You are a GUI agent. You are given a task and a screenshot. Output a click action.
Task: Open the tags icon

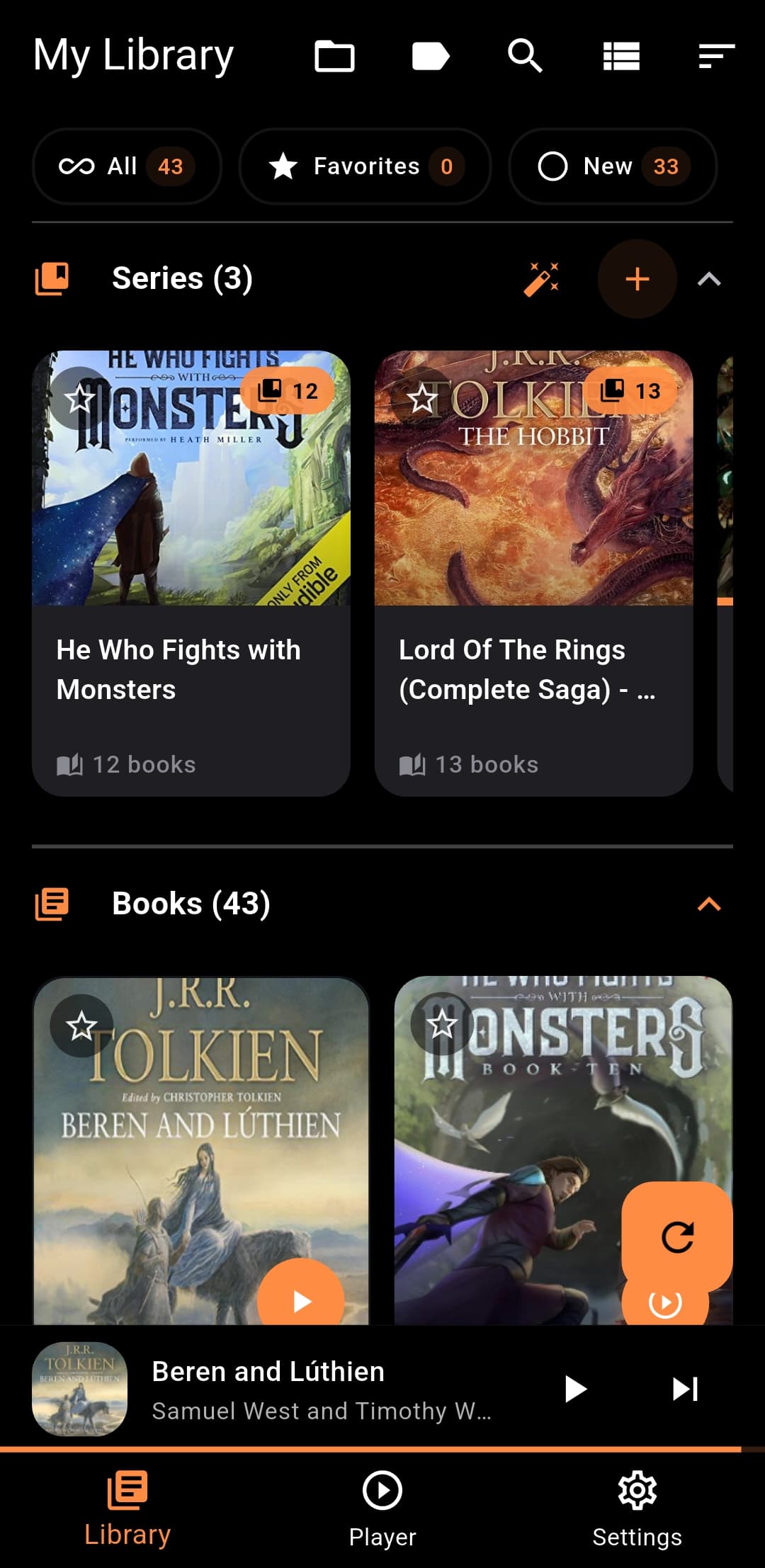[x=431, y=56]
